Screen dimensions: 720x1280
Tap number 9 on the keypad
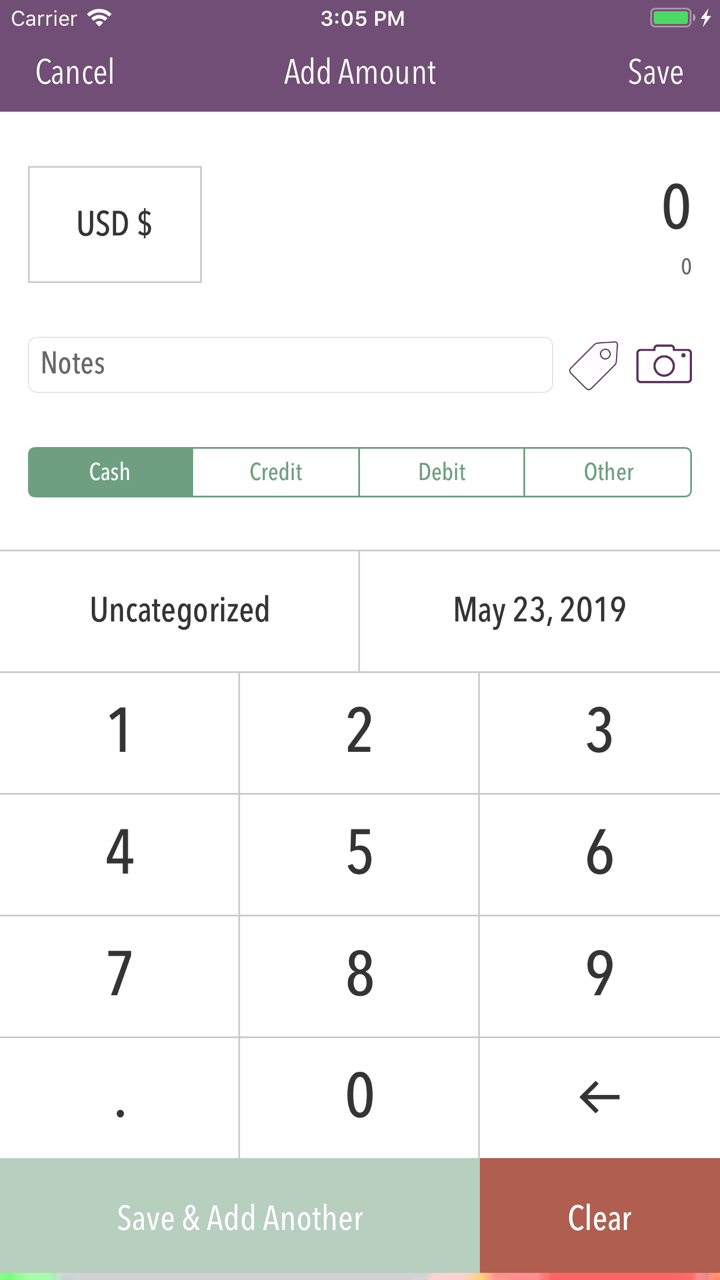[x=599, y=975]
